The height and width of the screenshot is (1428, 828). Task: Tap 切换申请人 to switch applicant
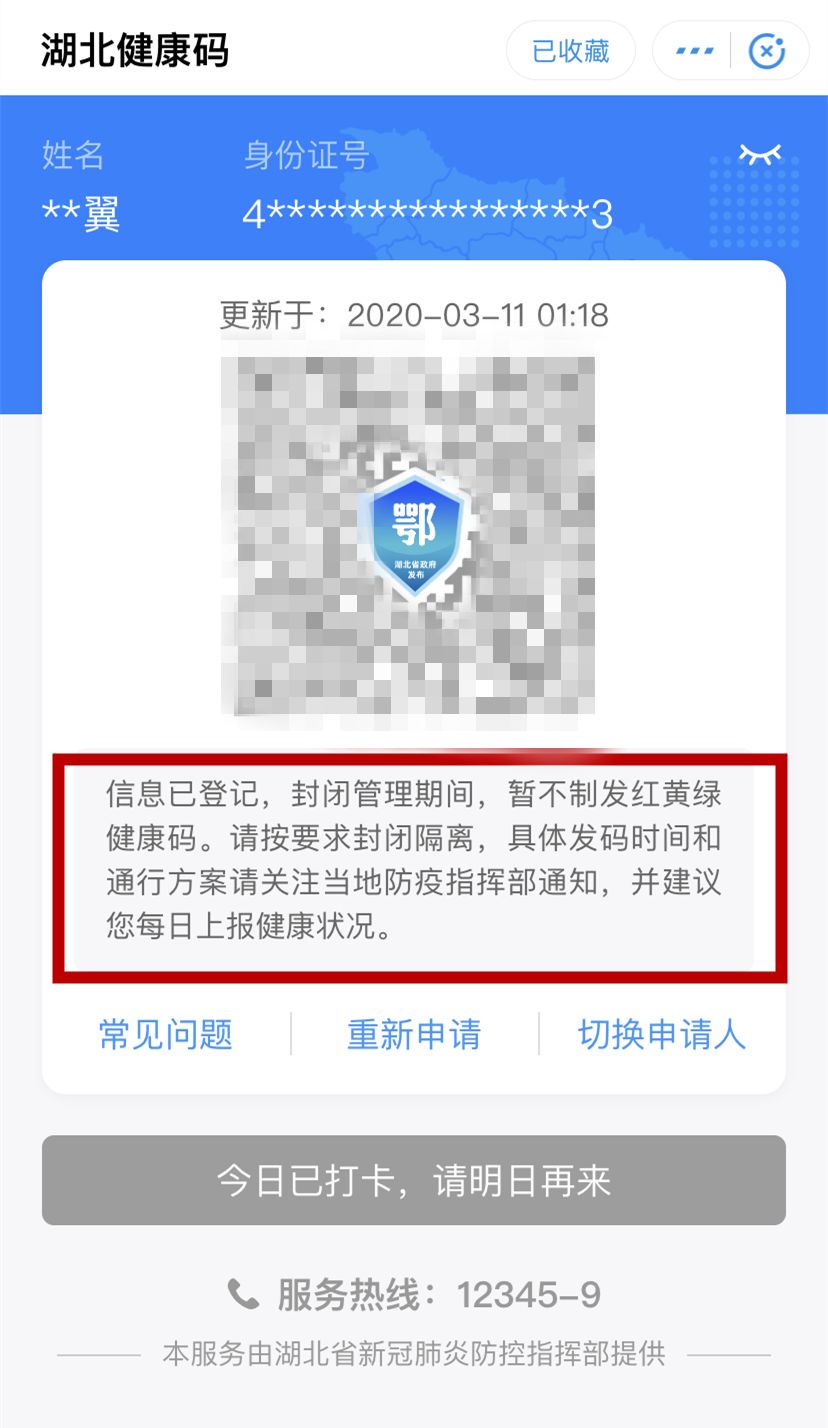click(662, 1034)
